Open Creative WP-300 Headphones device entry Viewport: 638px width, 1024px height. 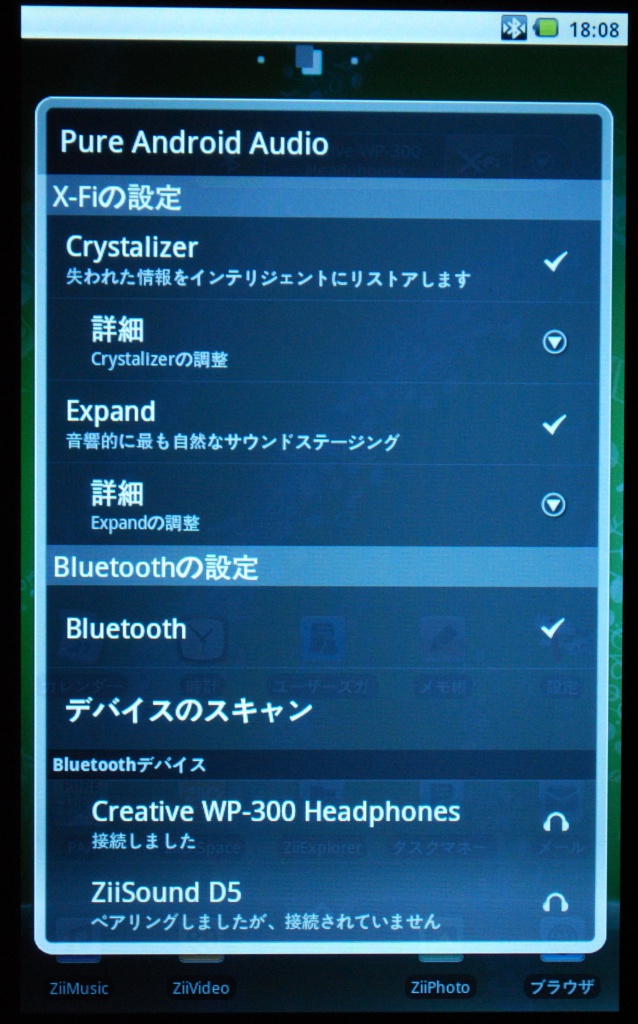(x=322, y=822)
